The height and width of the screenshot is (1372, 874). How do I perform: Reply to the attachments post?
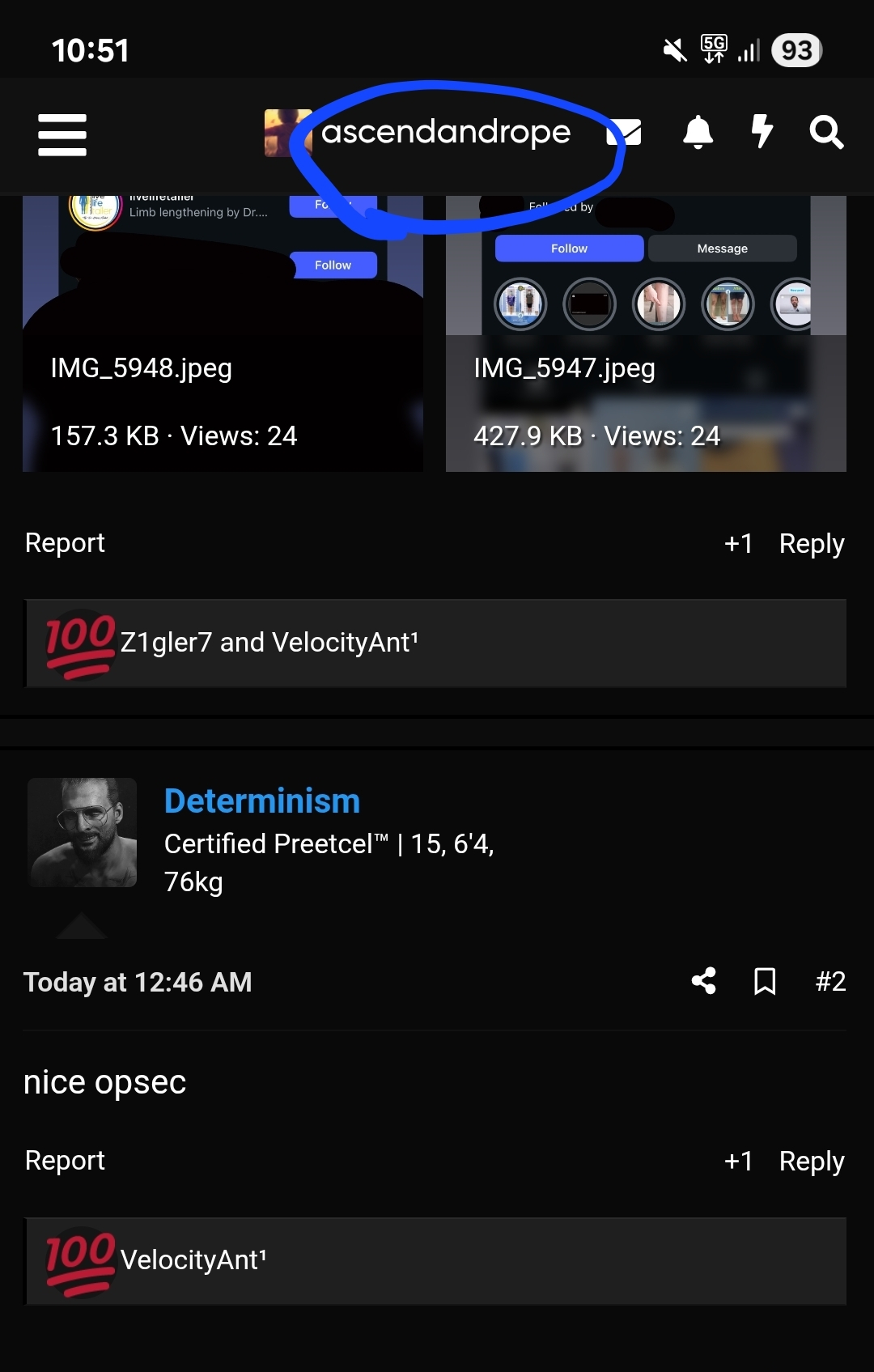click(812, 543)
